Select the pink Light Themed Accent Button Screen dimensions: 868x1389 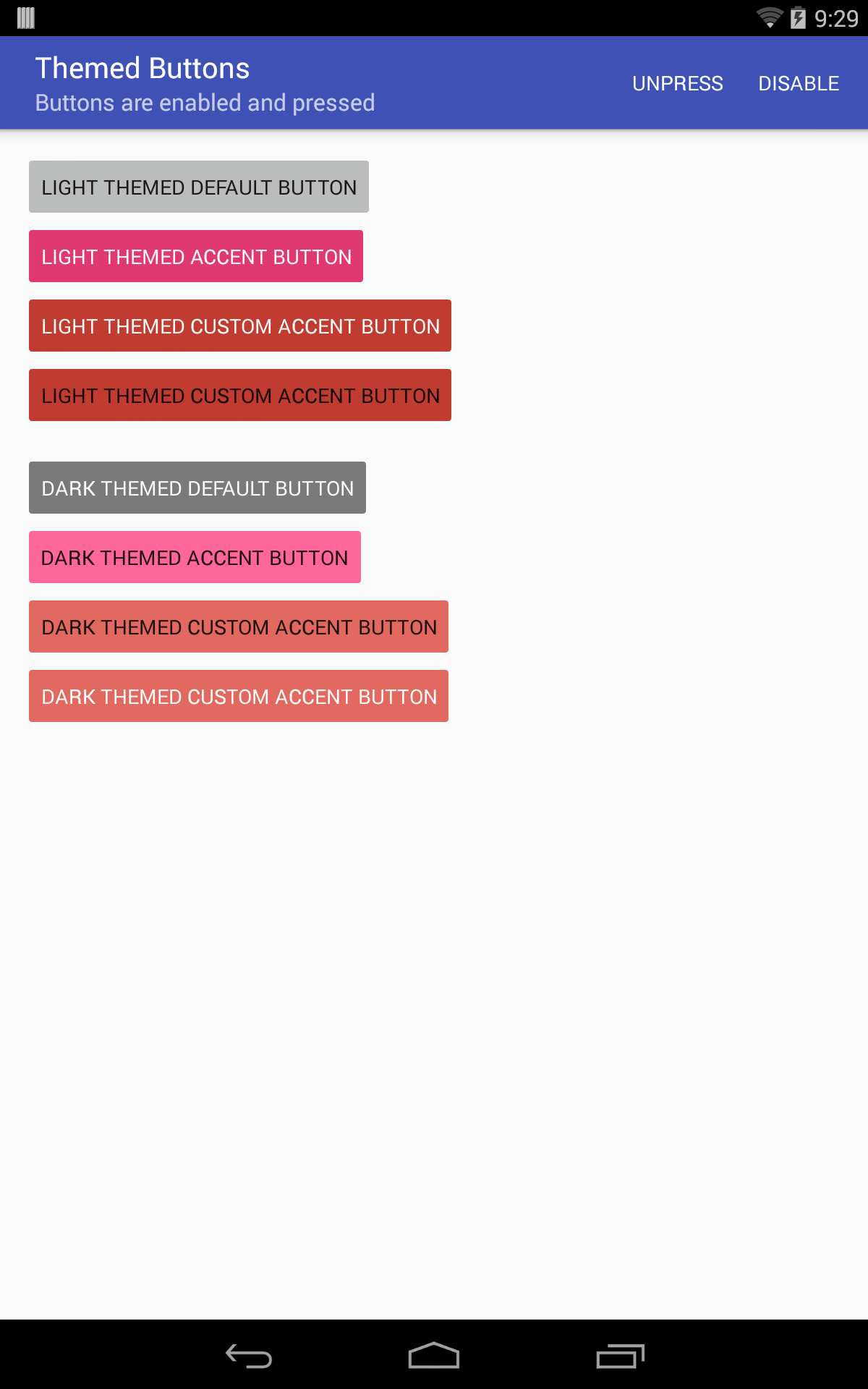196,256
